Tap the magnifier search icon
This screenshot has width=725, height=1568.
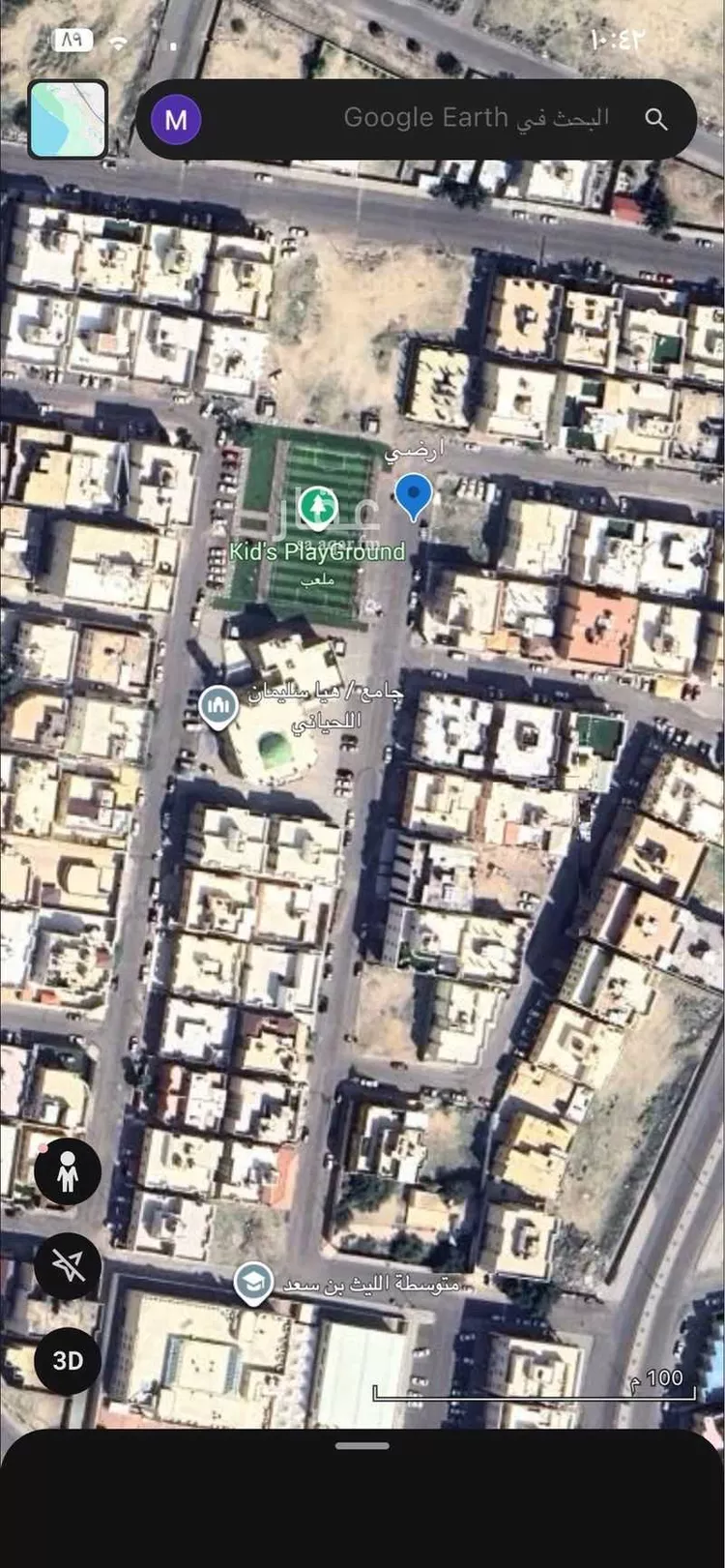coord(656,119)
